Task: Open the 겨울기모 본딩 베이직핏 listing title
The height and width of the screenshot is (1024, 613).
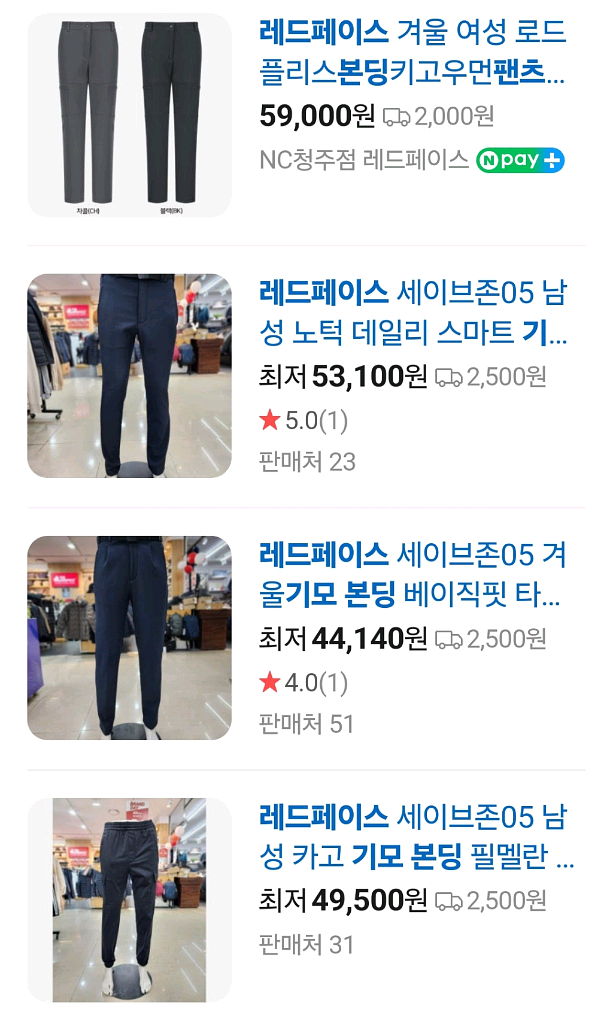Action: (x=412, y=574)
